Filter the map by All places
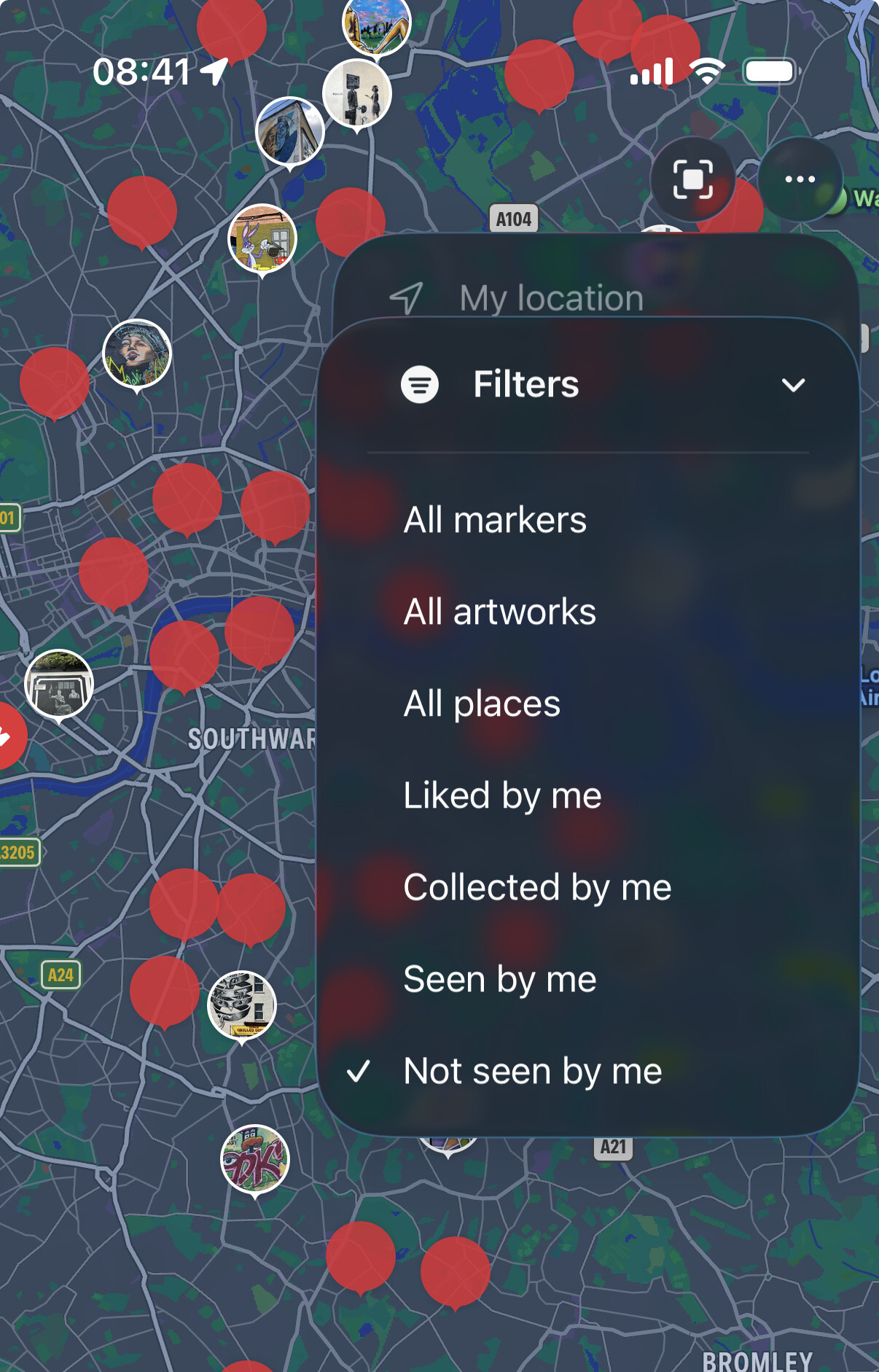Image resolution: width=879 pixels, height=1372 pixels. pos(483,704)
